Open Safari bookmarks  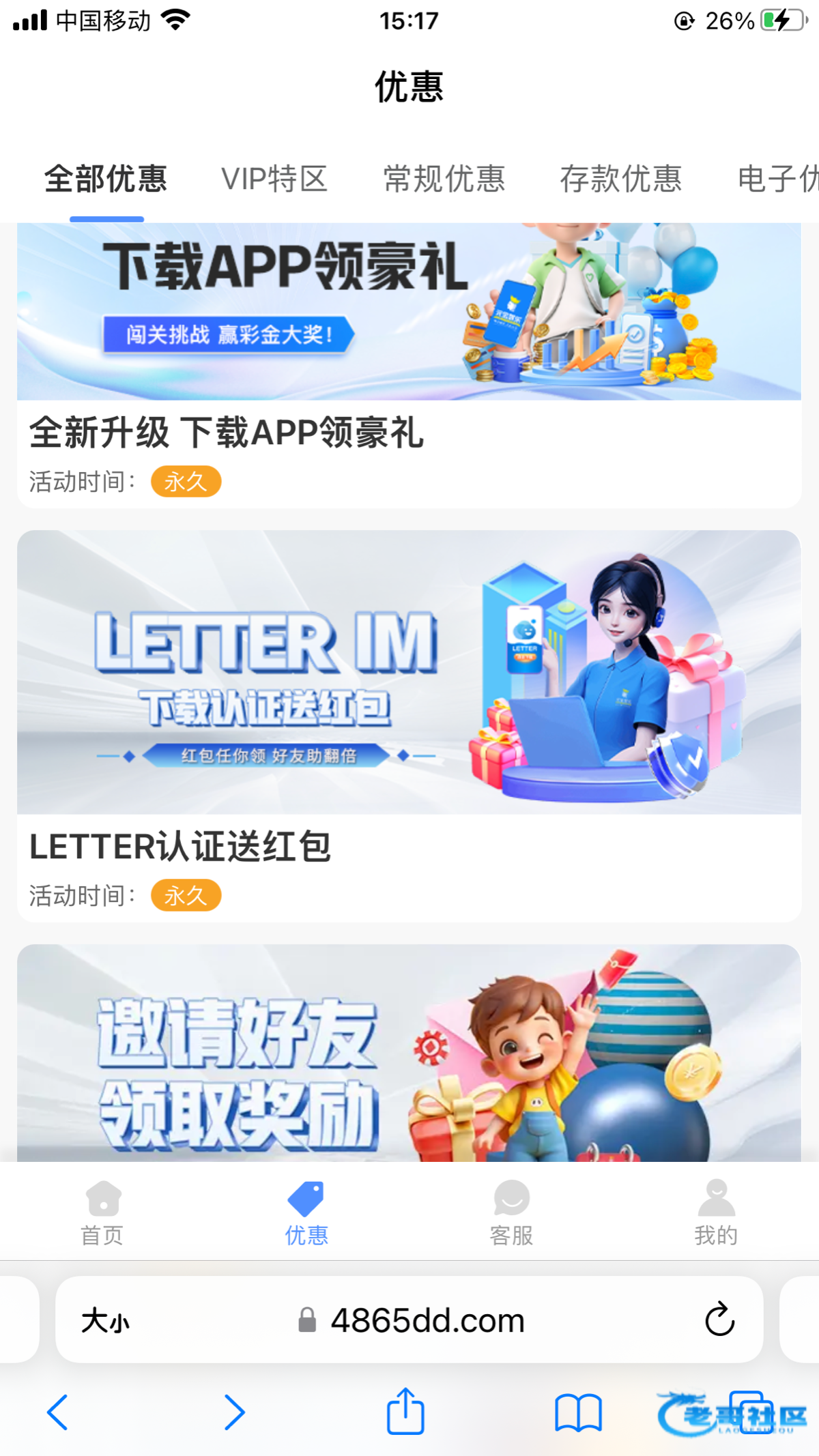[578, 1412]
